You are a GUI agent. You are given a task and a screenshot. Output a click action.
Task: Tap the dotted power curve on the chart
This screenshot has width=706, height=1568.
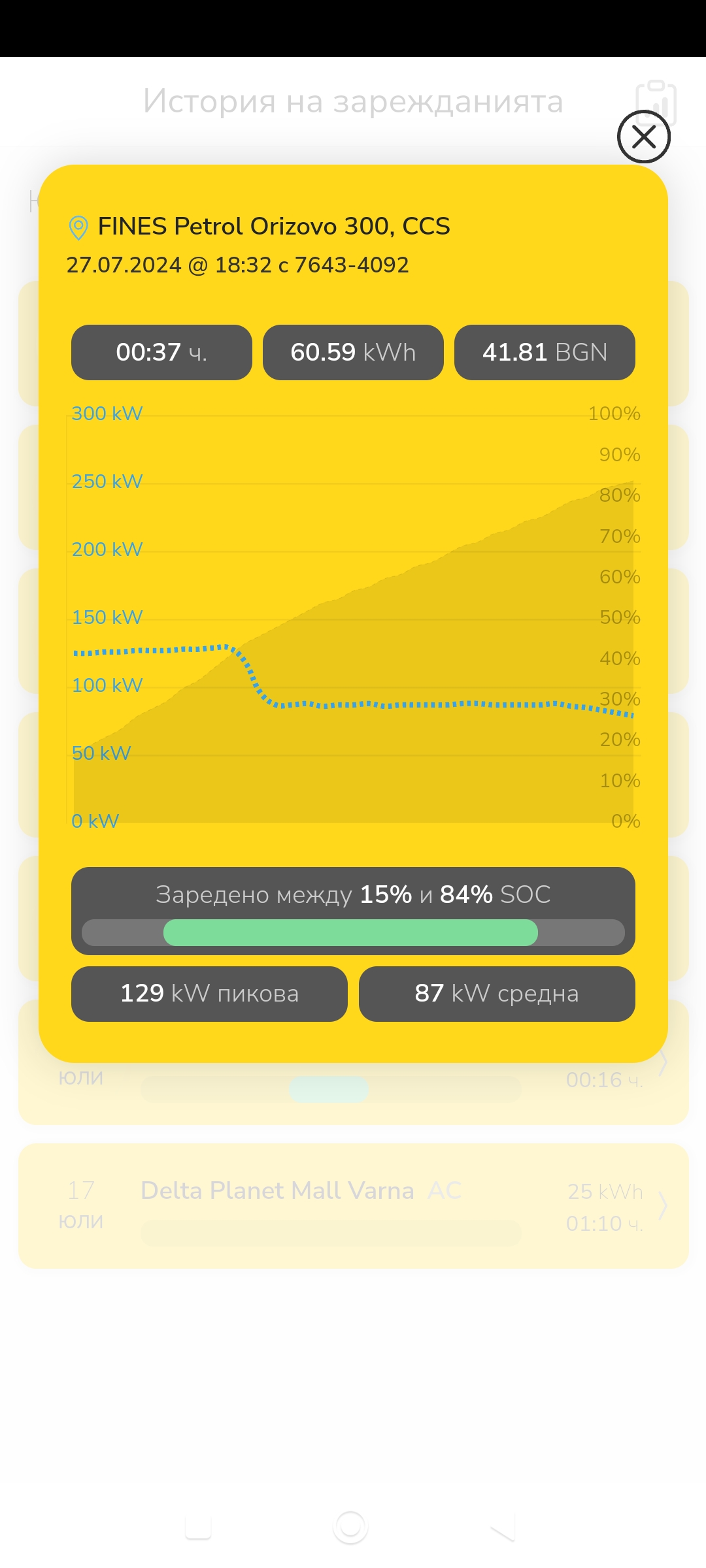(392, 706)
